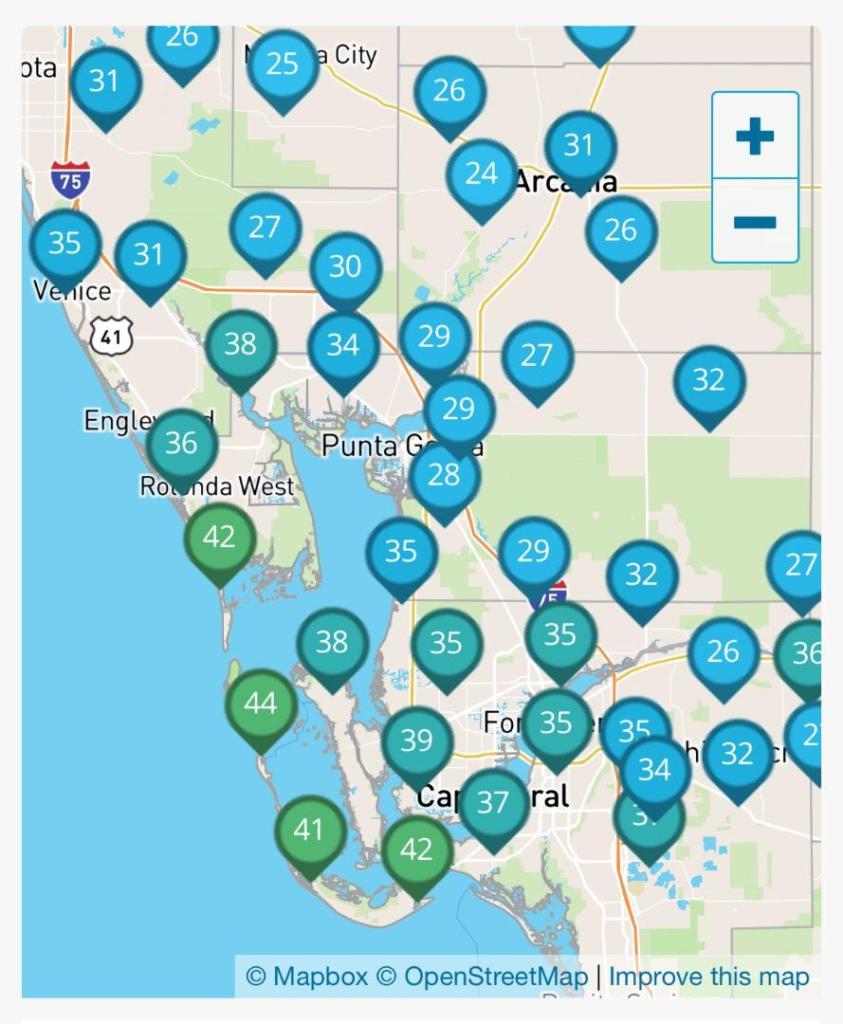Open the 28 pin at Punta Gorda

pyautogui.click(x=444, y=476)
